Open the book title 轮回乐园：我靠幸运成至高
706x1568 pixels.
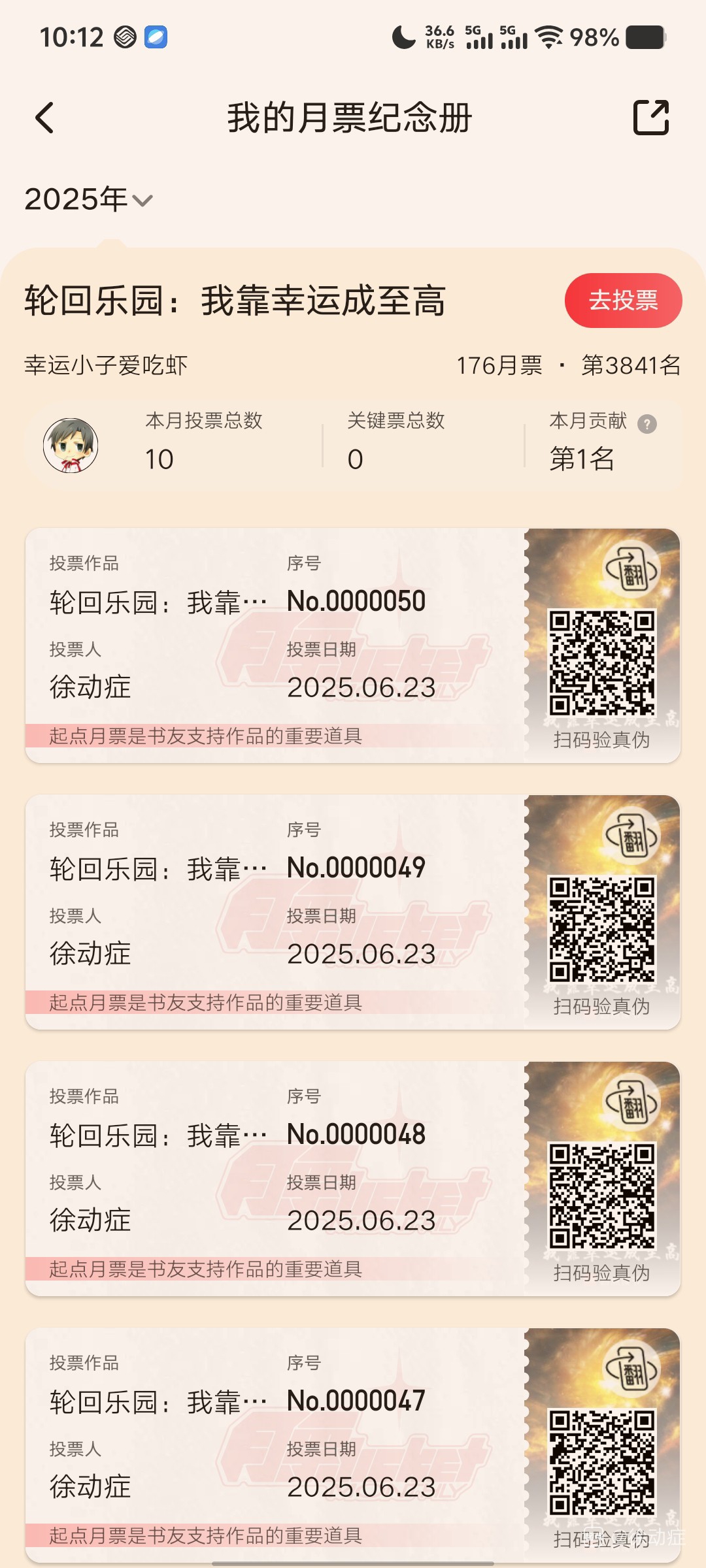pos(235,301)
